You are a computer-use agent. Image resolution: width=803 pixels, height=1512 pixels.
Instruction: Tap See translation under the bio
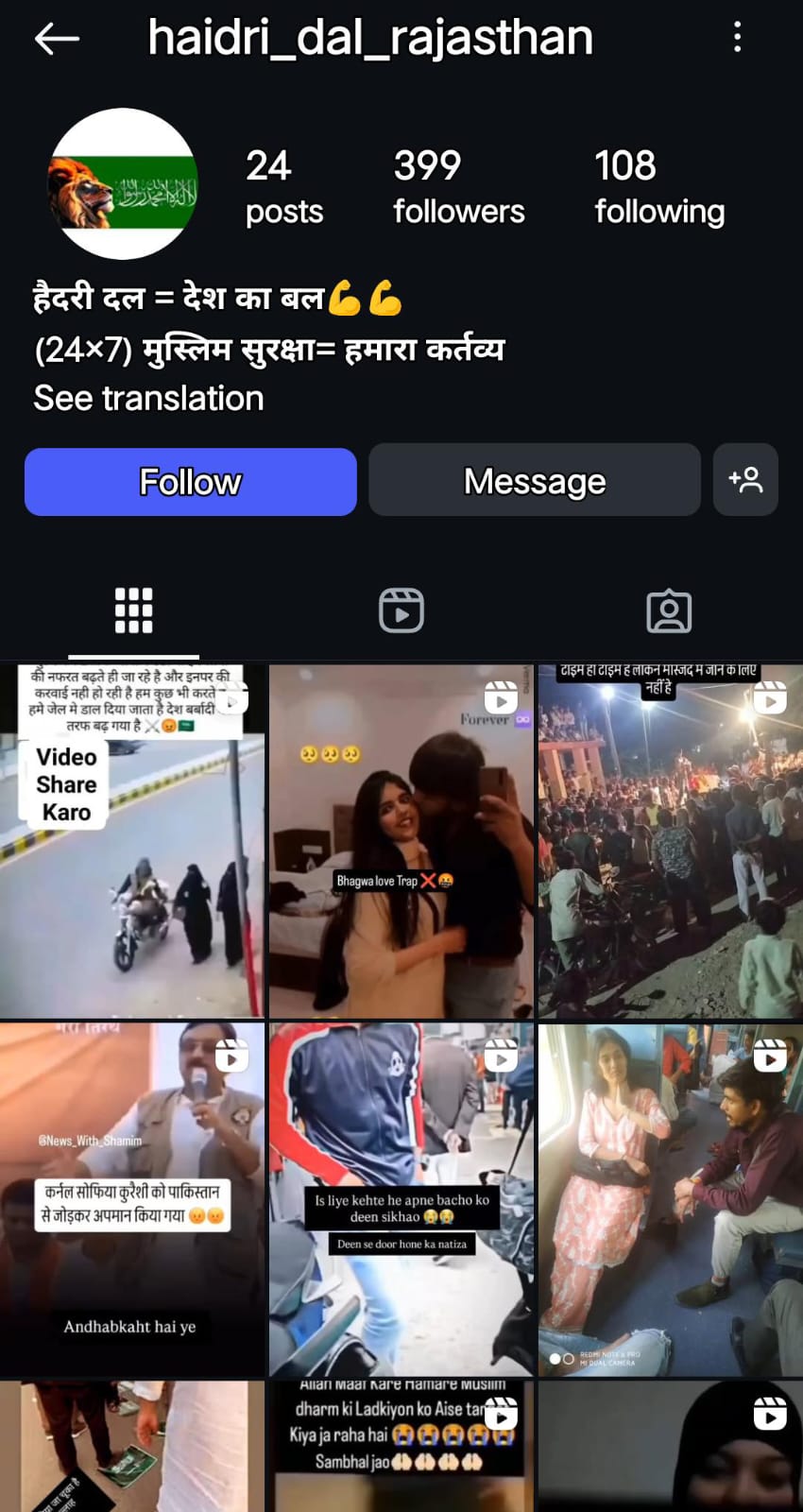(148, 399)
